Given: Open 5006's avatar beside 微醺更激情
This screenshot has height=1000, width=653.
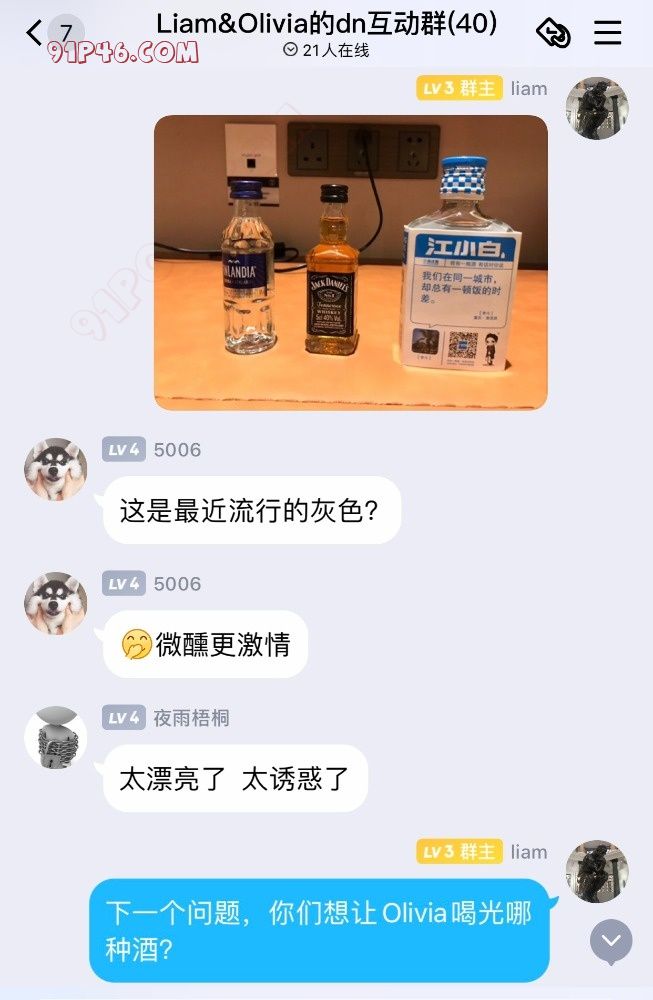Looking at the screenshot, I should coord(56,603).
